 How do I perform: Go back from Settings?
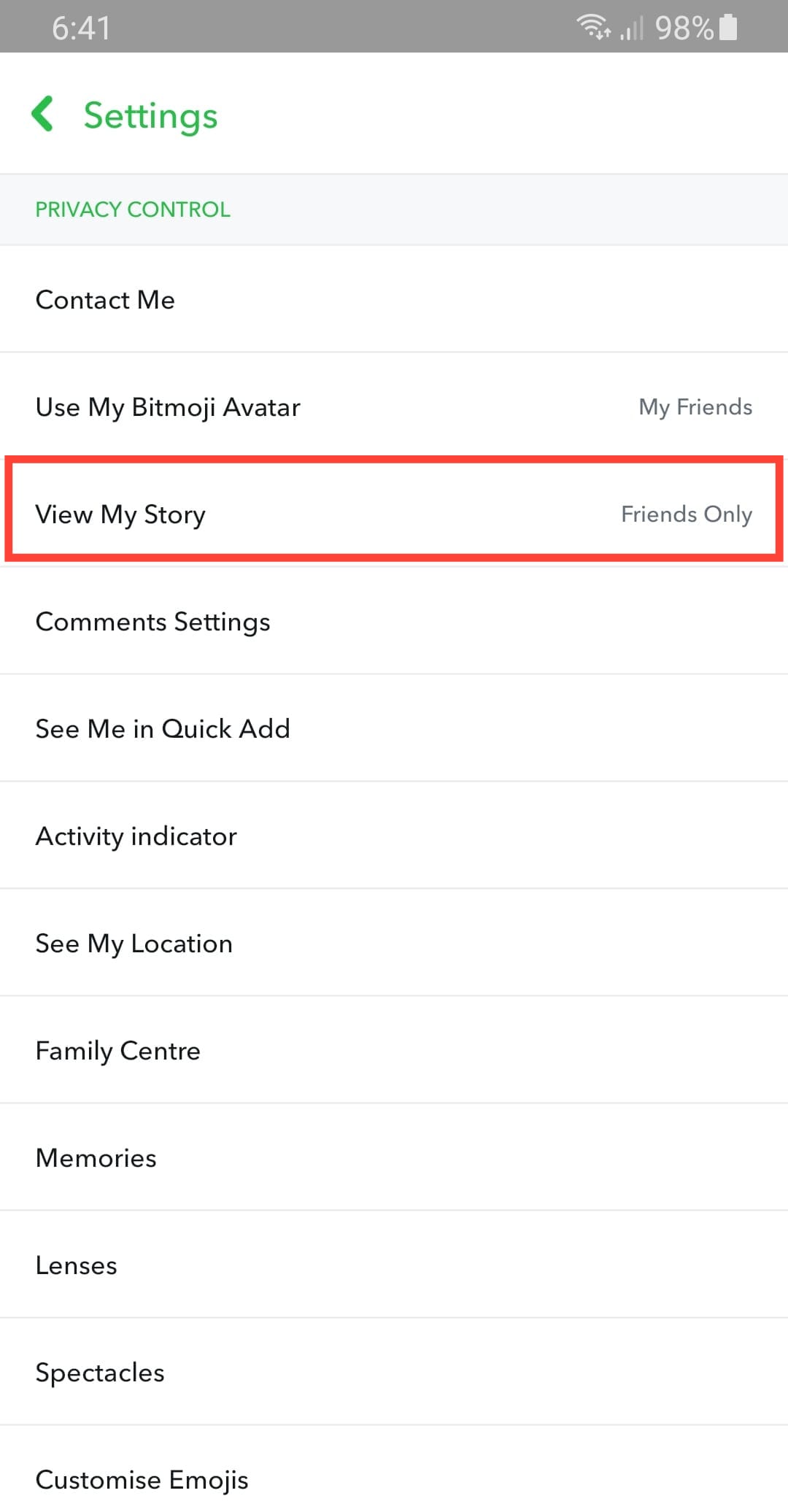(44, 115)
